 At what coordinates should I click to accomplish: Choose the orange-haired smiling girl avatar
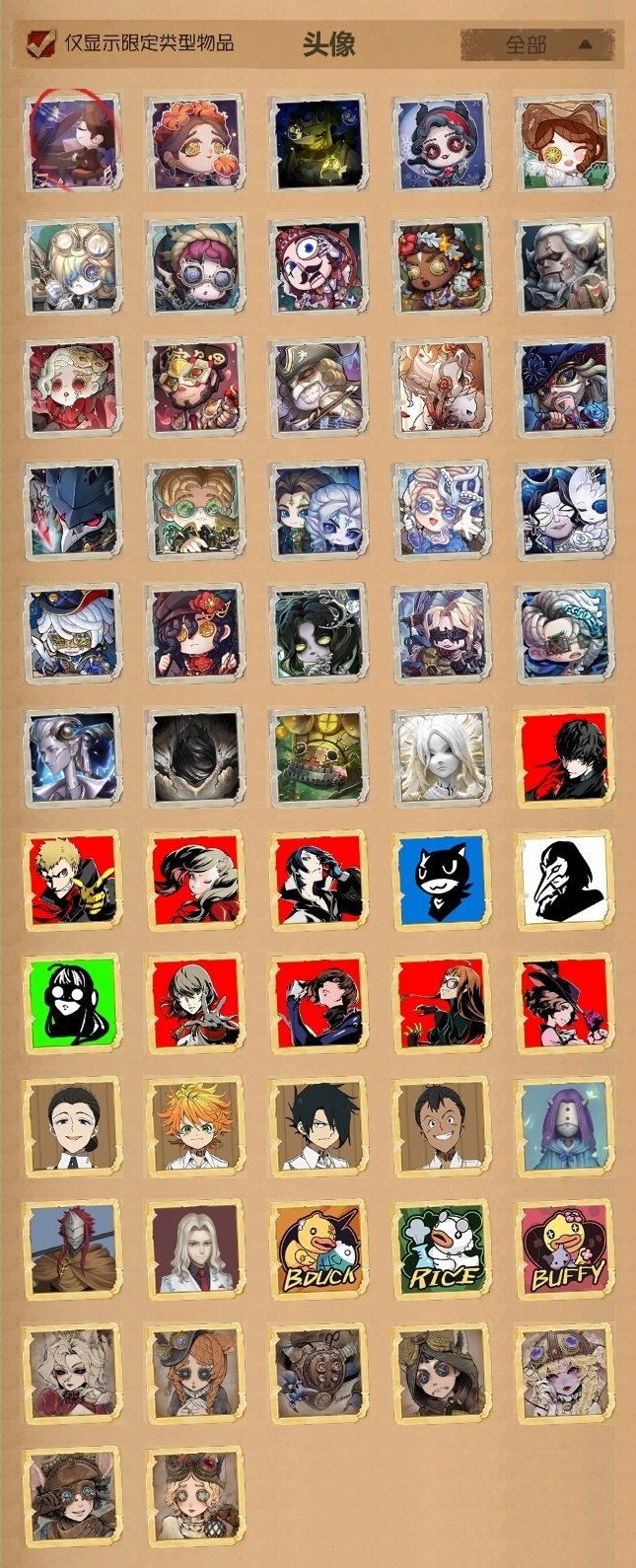pos(195,1127)
